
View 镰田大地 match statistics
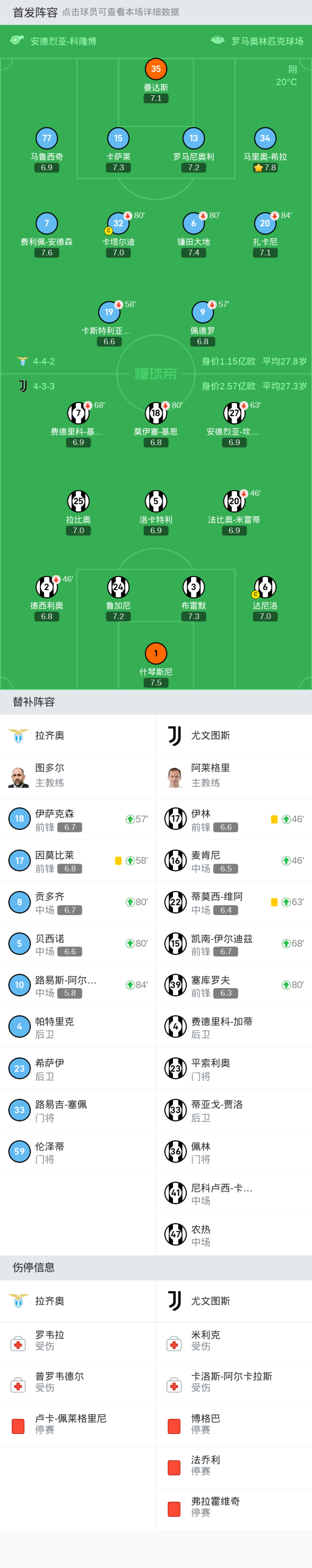pyautogui.click(x=194, y=224)
